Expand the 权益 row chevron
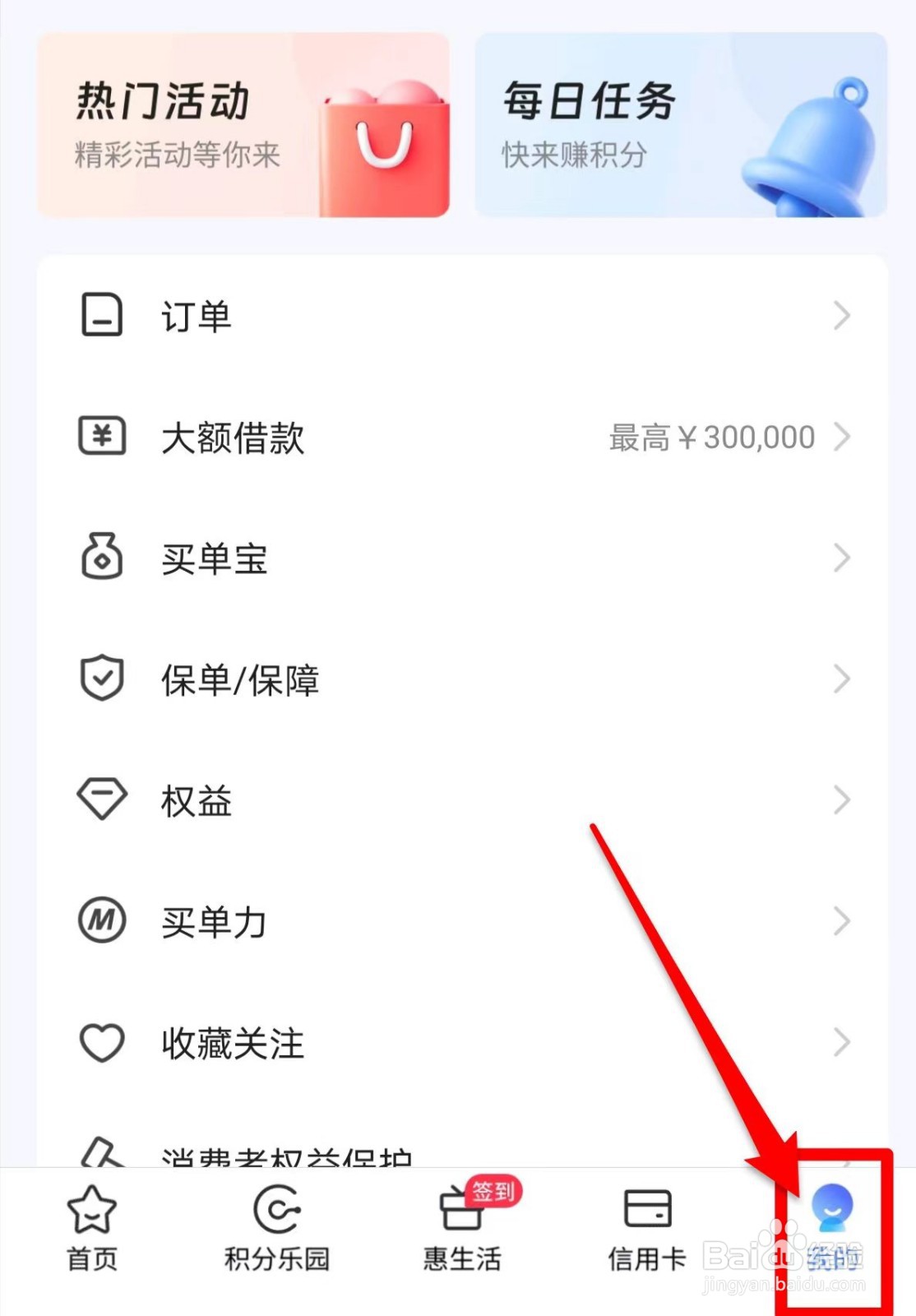The width and height of the screenshot is (916, 1316). [x=841, y=799]
